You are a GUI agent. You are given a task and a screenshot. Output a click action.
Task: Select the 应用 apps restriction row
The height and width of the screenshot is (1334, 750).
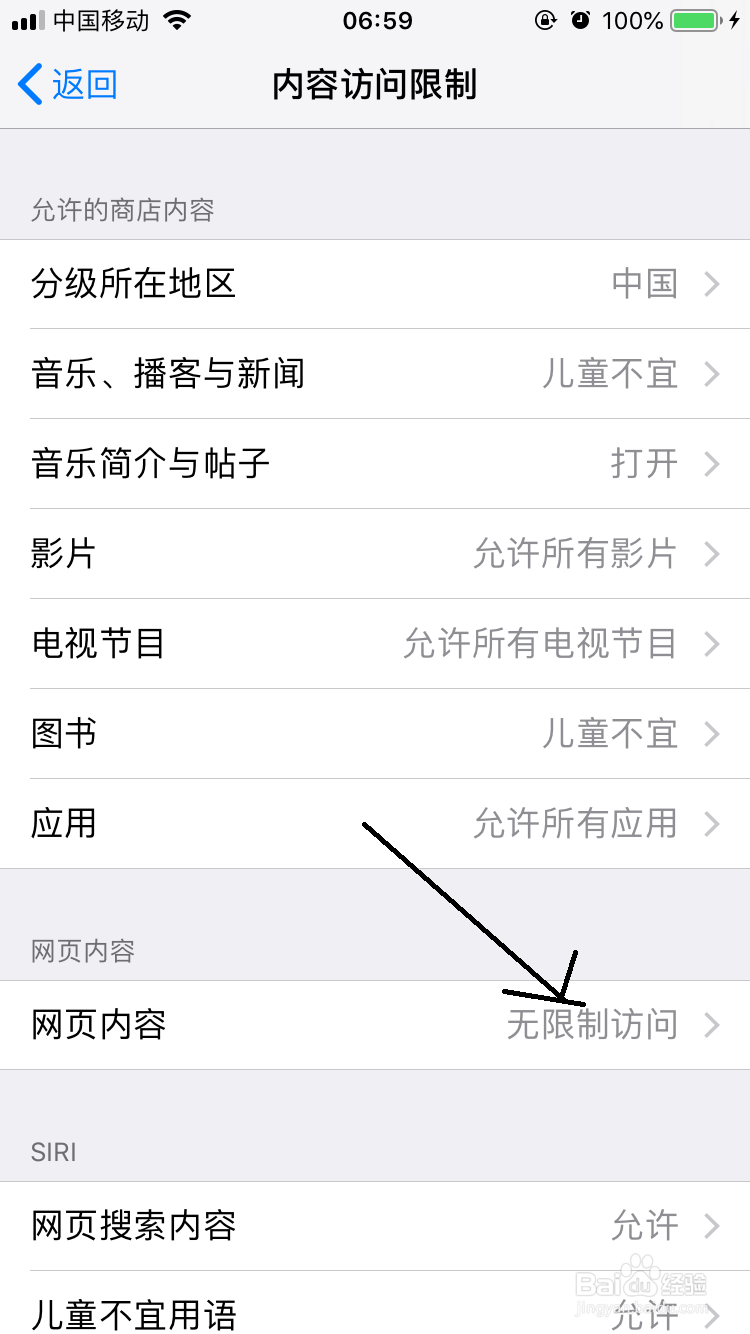(375, 824)
